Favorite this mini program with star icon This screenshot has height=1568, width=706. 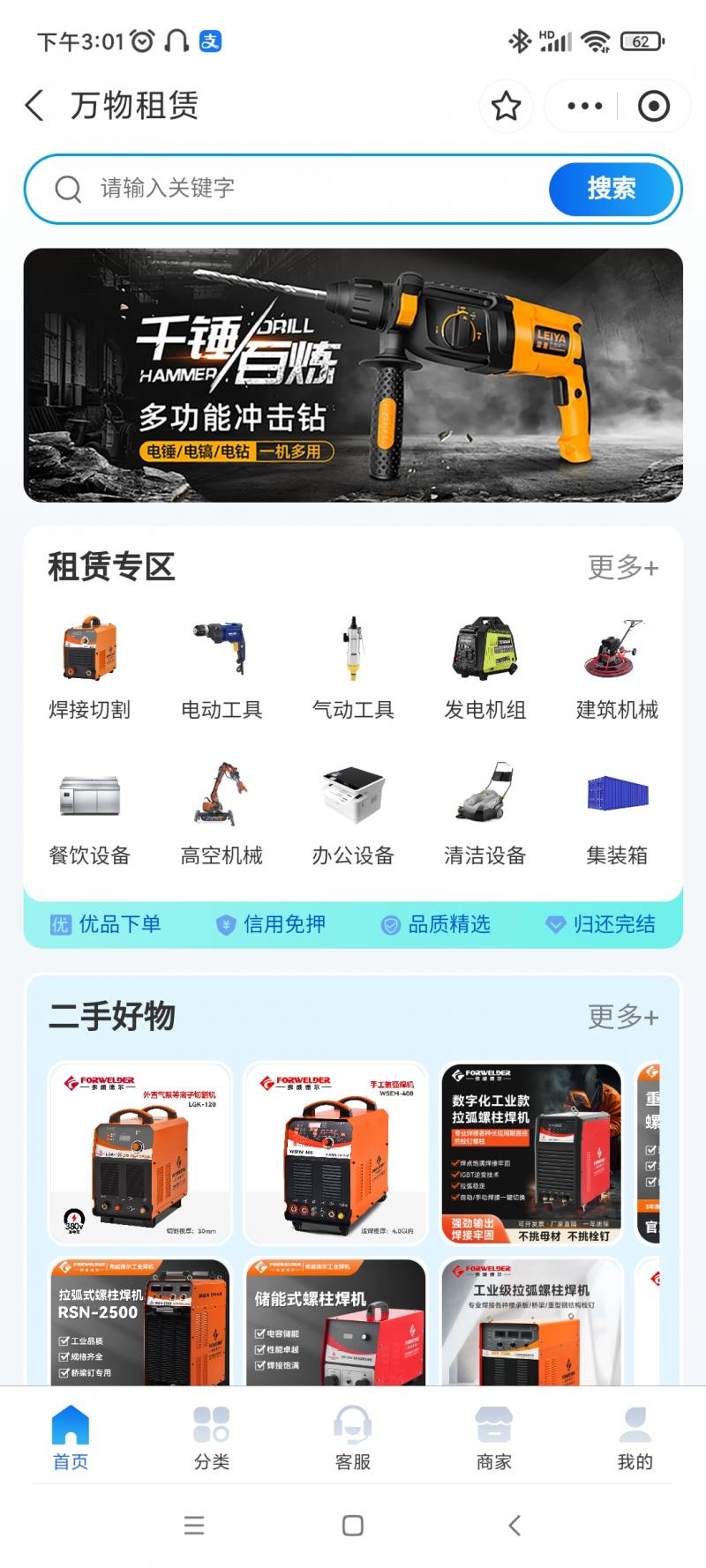pyautogui.click(x=506, y=107)
